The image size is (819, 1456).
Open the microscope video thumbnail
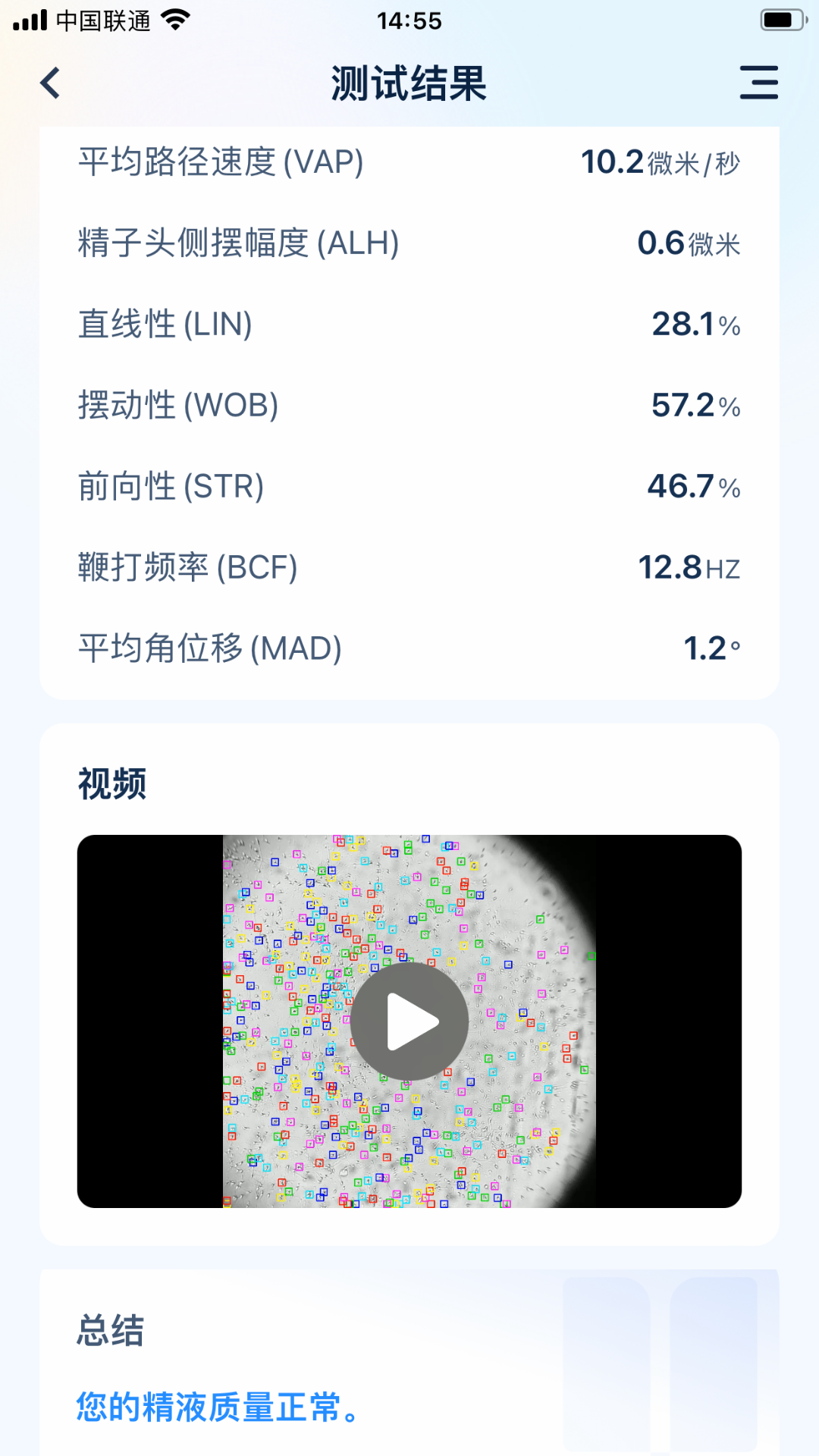[409, 1020]
